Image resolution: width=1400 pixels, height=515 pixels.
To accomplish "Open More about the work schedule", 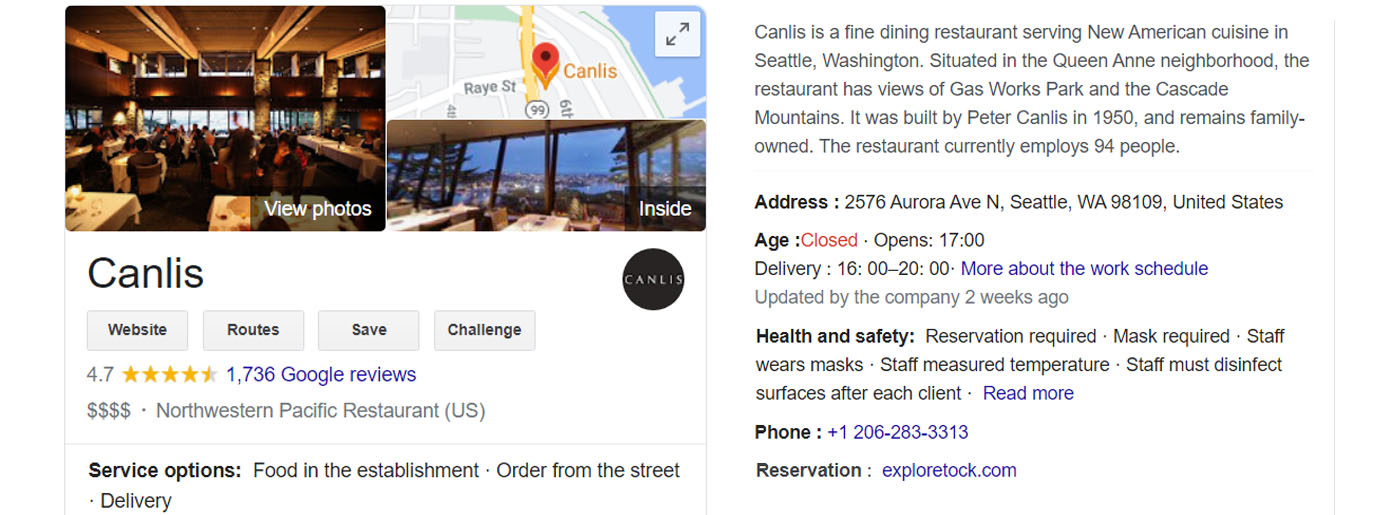I will point(1084,269).
